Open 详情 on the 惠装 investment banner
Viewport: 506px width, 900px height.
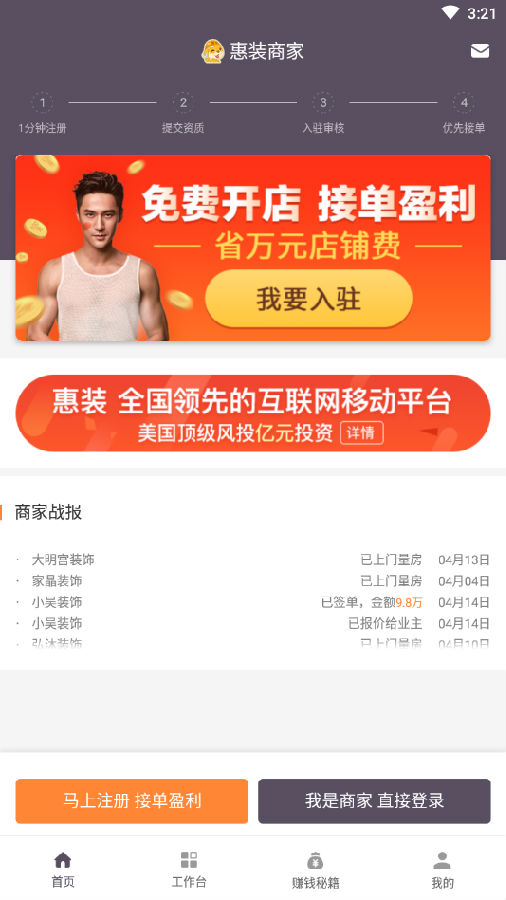(x=361, y=433)
